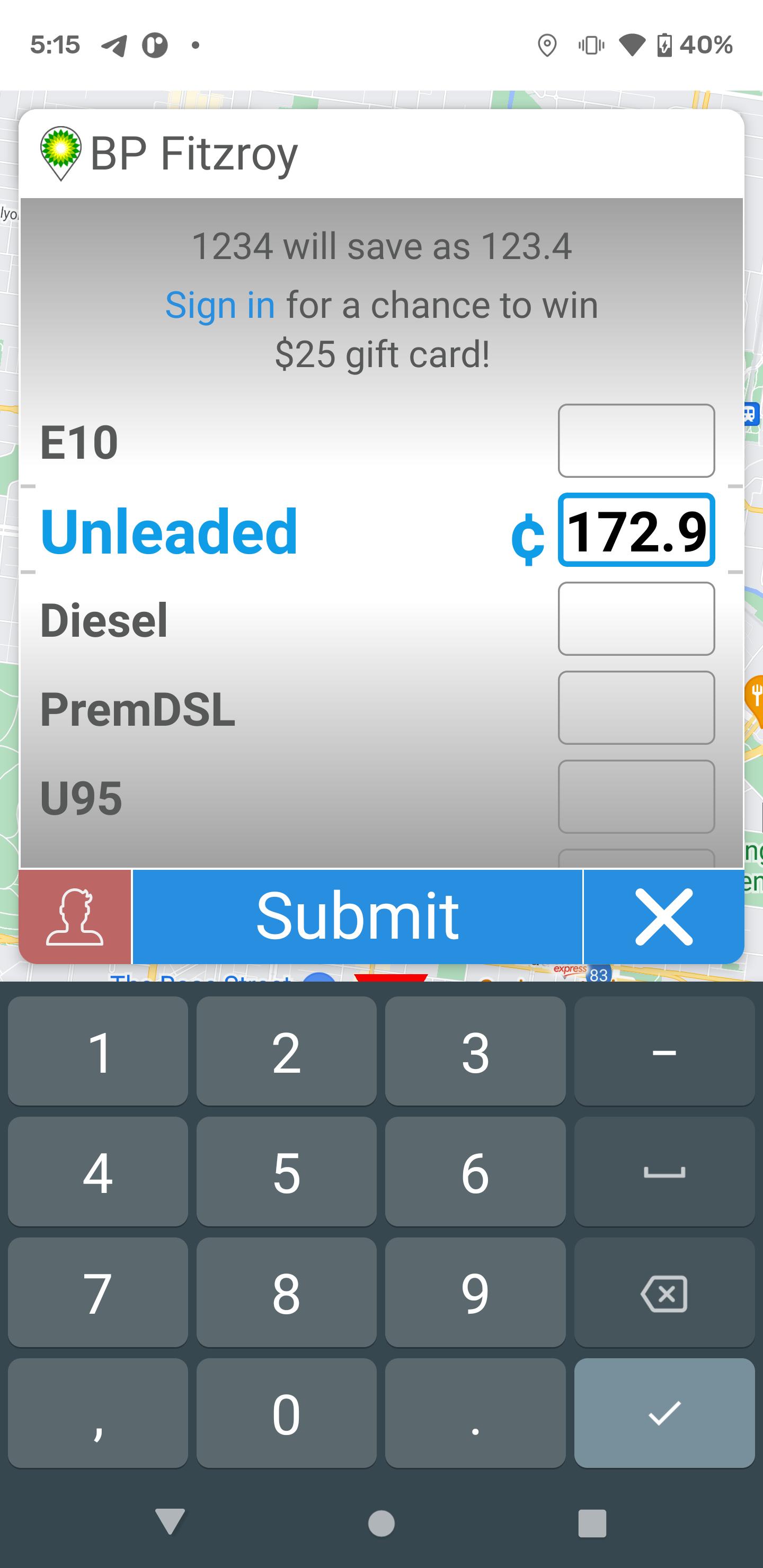Focus the Unleaded price field

(636, 530)
